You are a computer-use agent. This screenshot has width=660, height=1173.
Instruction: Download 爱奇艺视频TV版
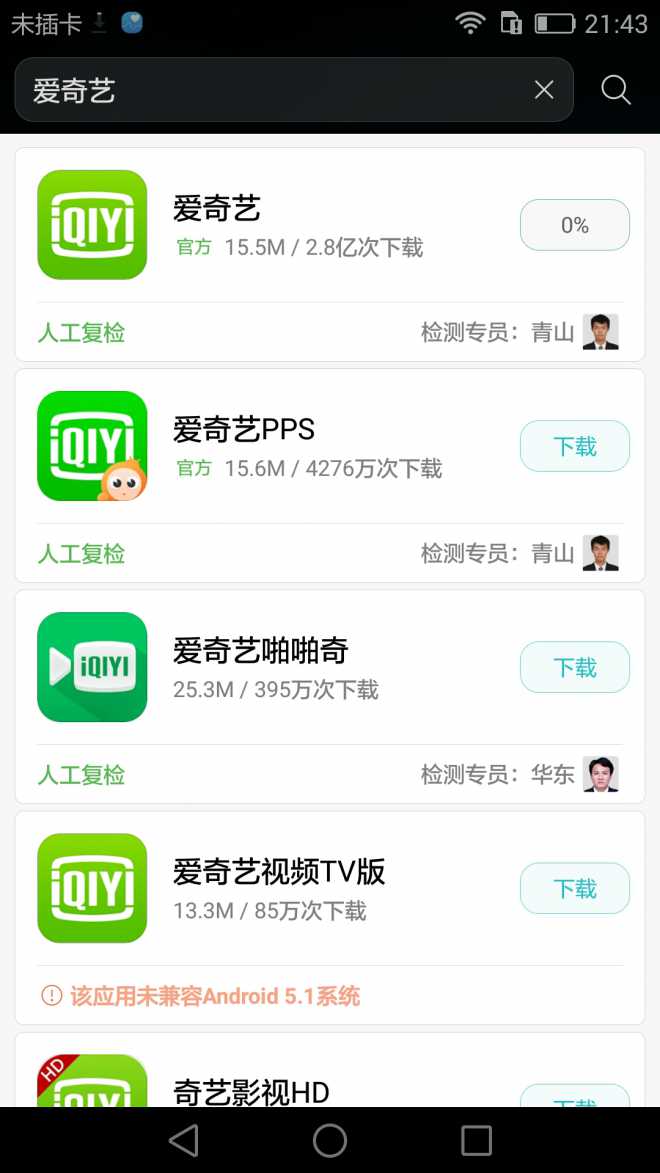[x=574, y=888]
